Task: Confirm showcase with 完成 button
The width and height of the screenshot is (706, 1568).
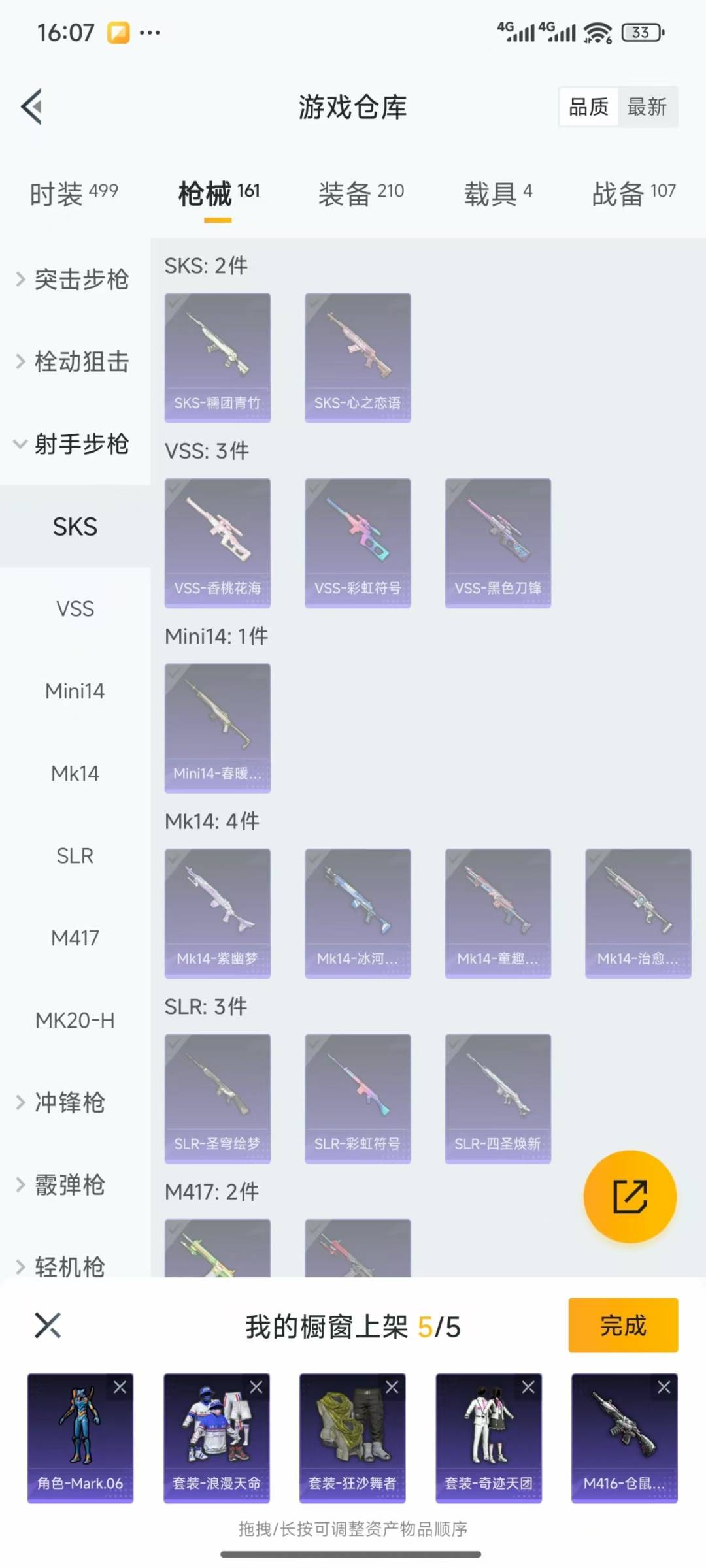Action: coord(622,1326)
